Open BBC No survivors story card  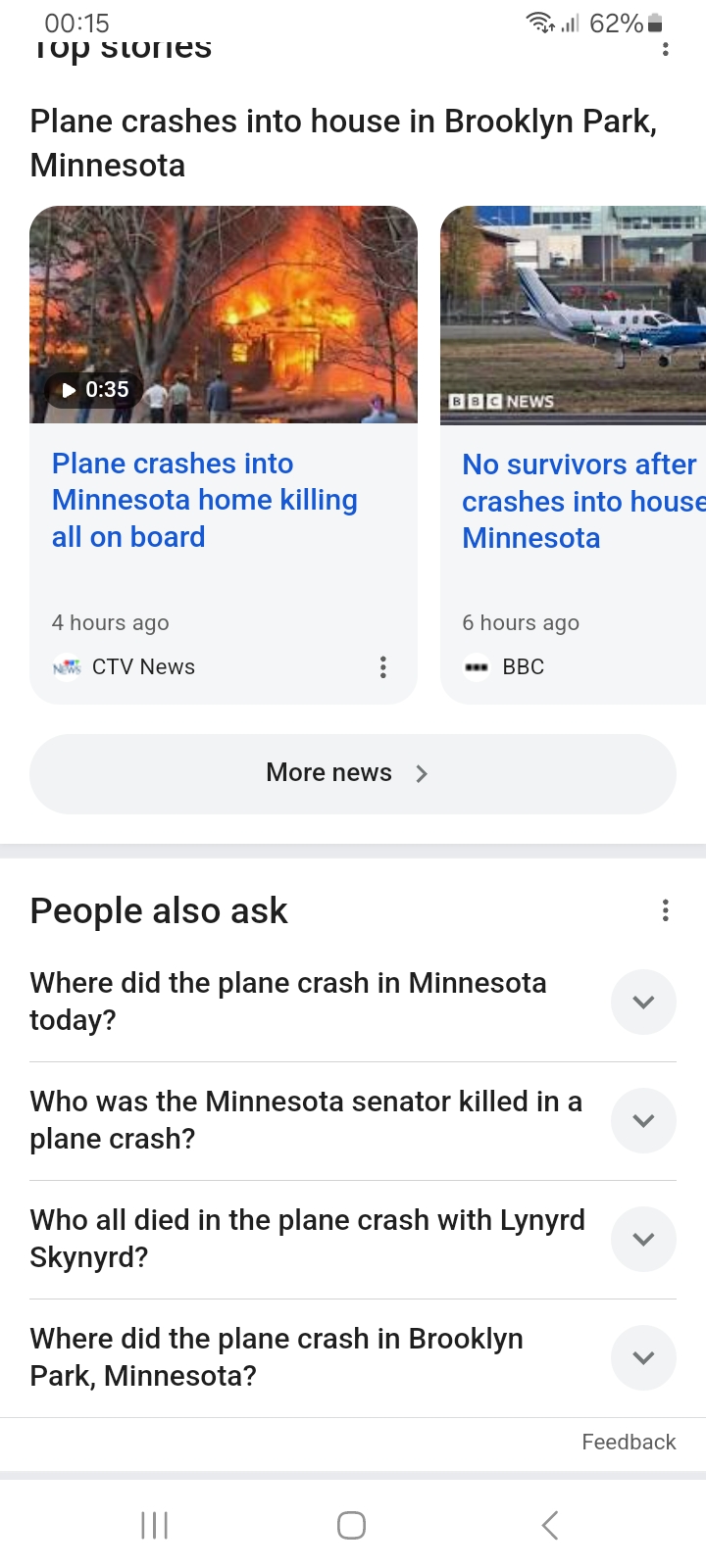pyautogui.click(x=574, y=455)
